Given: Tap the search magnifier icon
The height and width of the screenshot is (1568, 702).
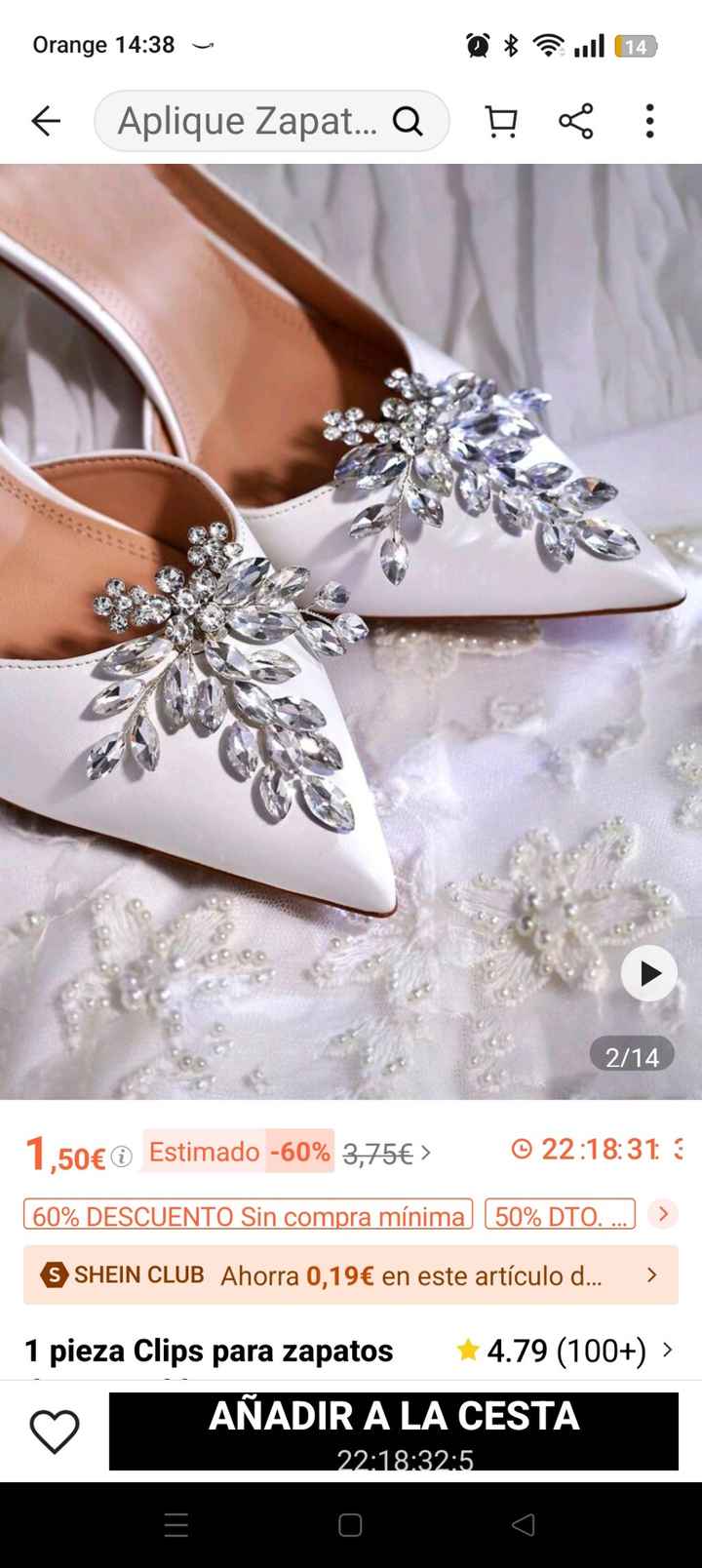Looking at the screenshot, I should (x=410, y=121).
